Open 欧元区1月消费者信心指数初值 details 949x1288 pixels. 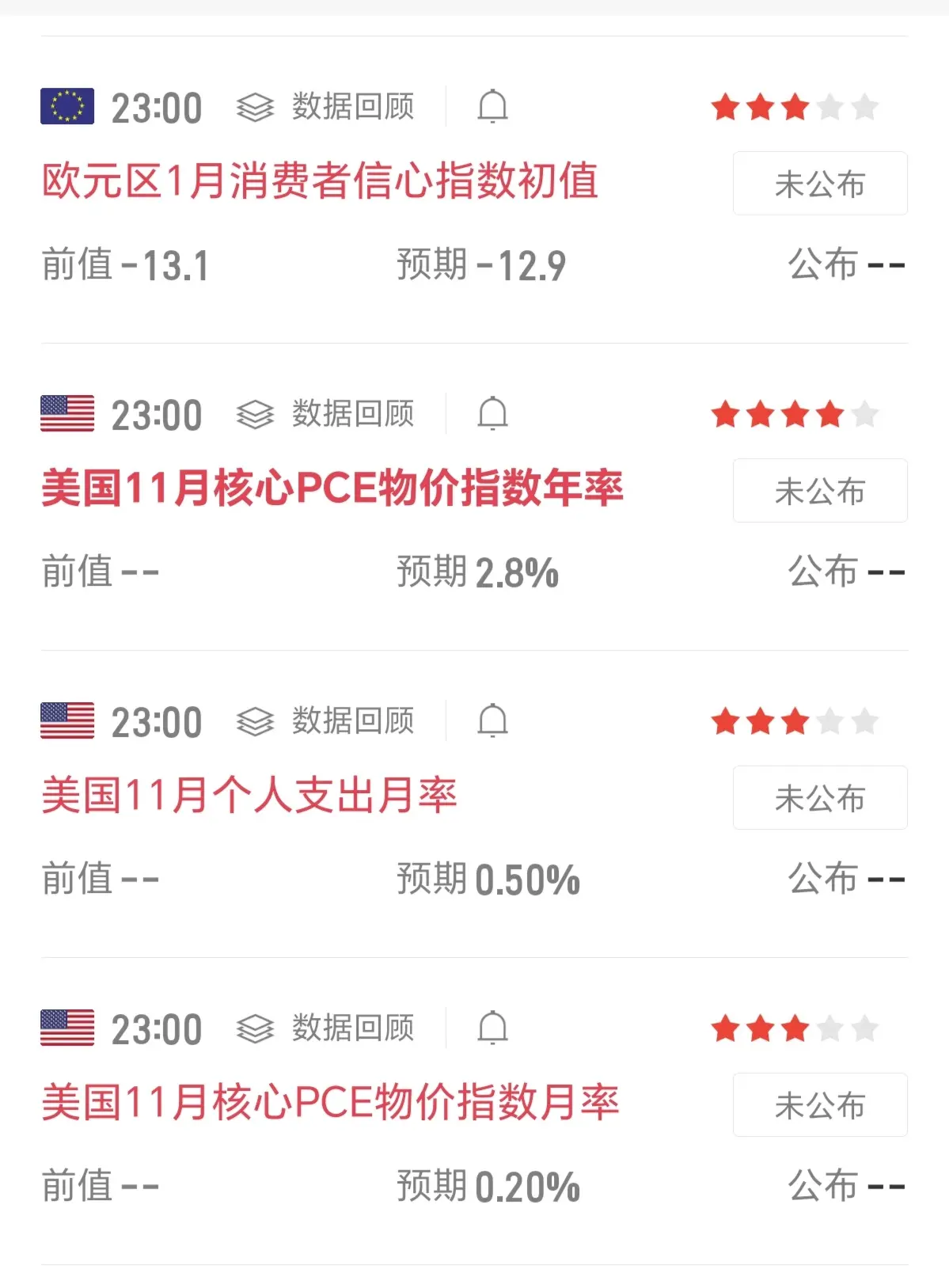[320, 181]
